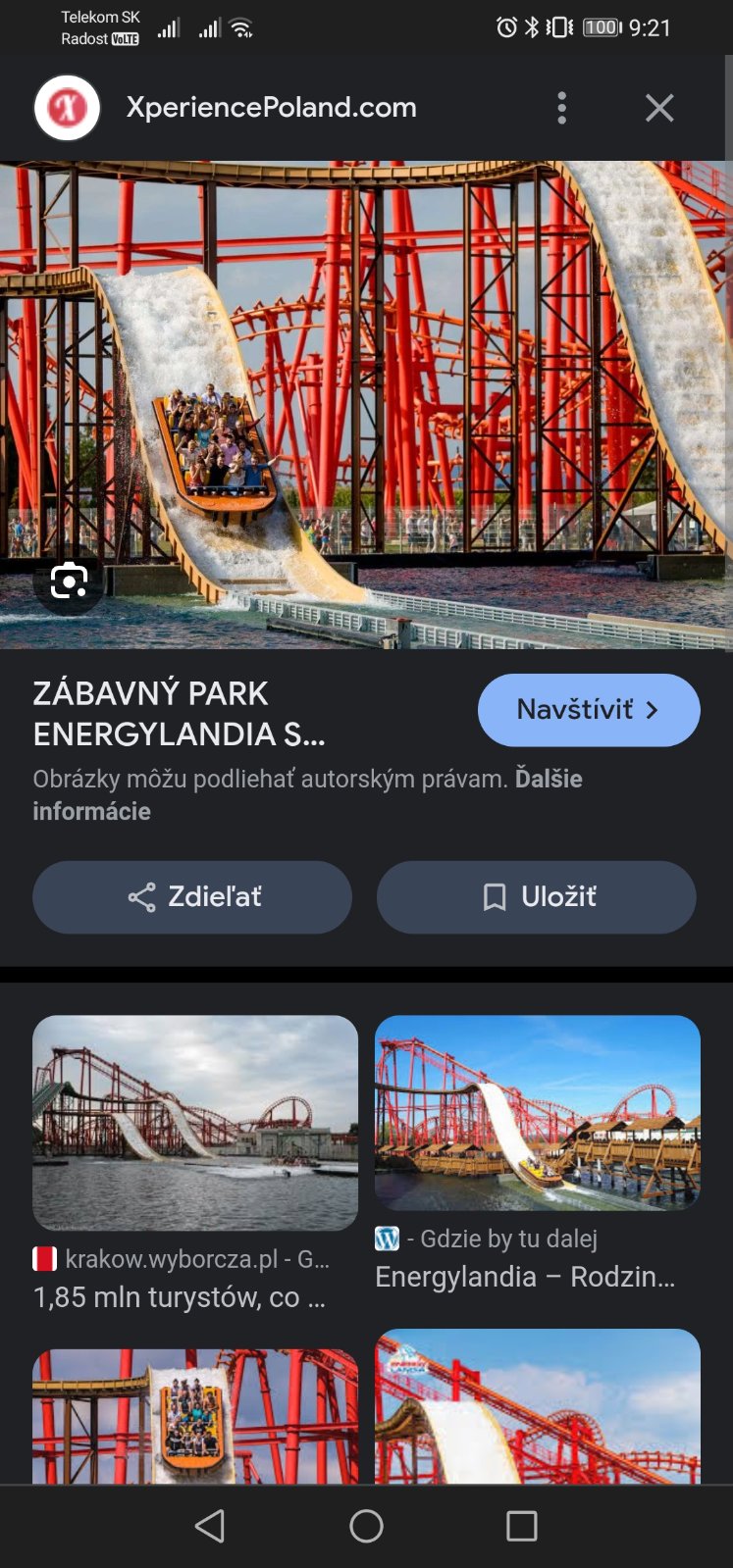Share the image via Zdieľať
The image size is (733, 1568).
192,897
